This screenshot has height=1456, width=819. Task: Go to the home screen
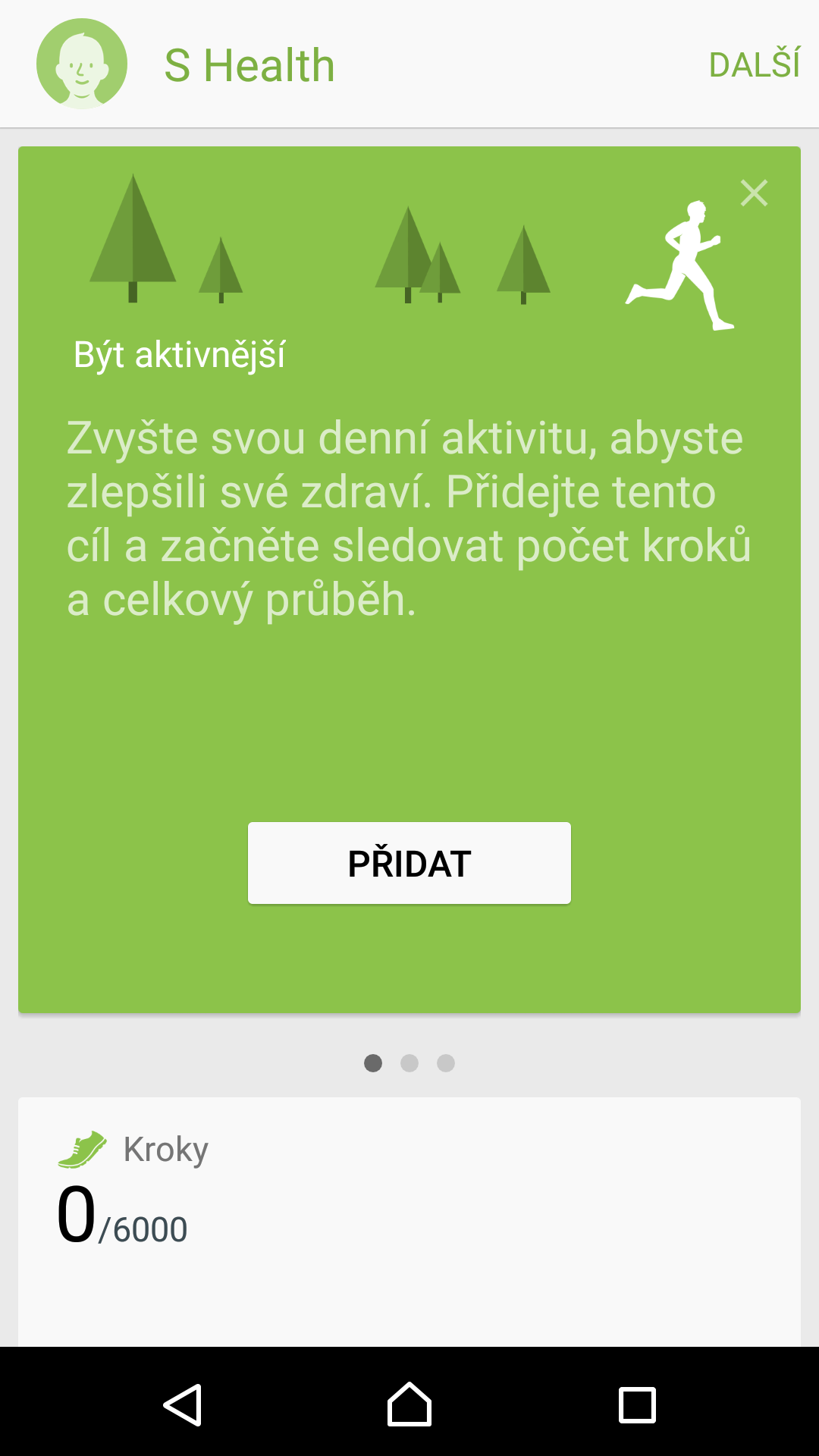point(409,1404)
